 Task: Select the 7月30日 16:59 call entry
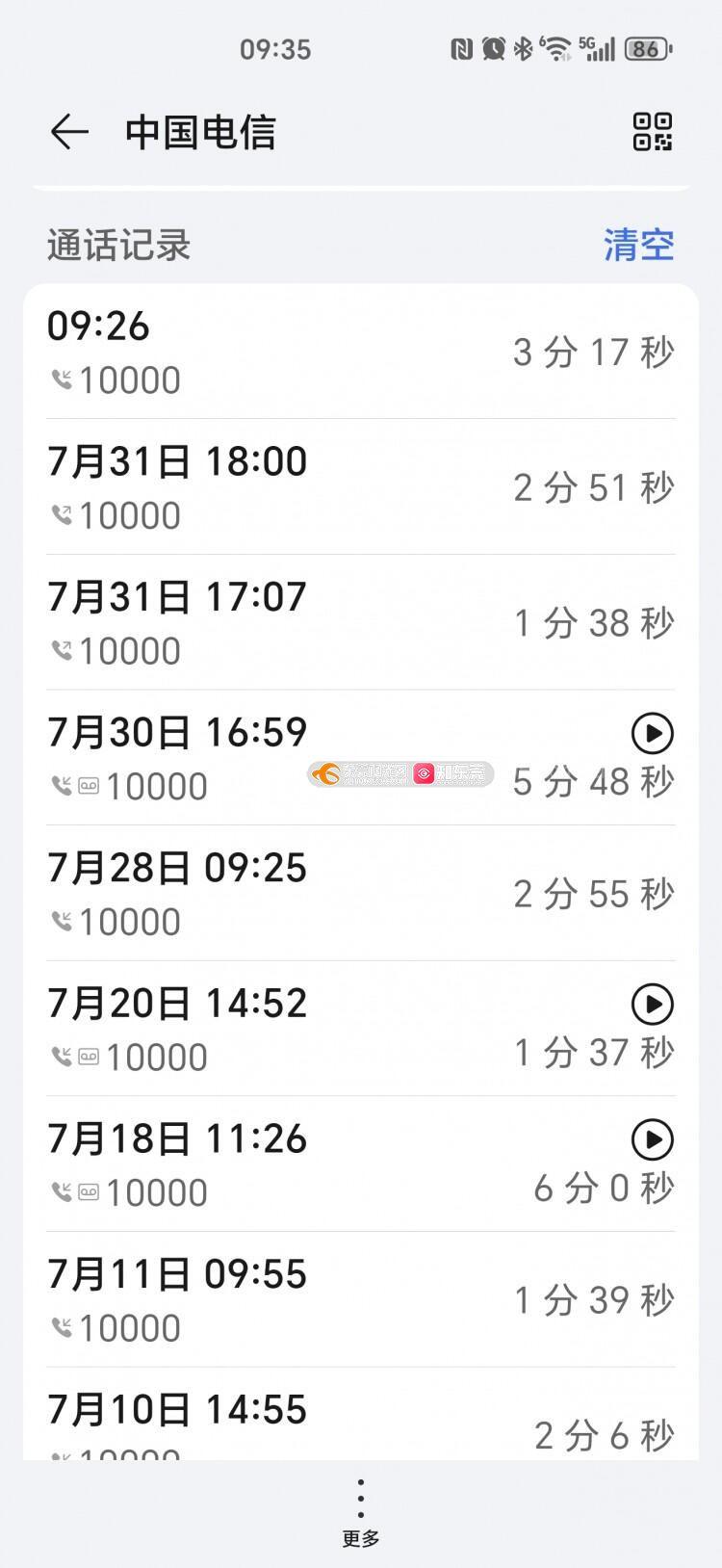click(x=361, y=758)
